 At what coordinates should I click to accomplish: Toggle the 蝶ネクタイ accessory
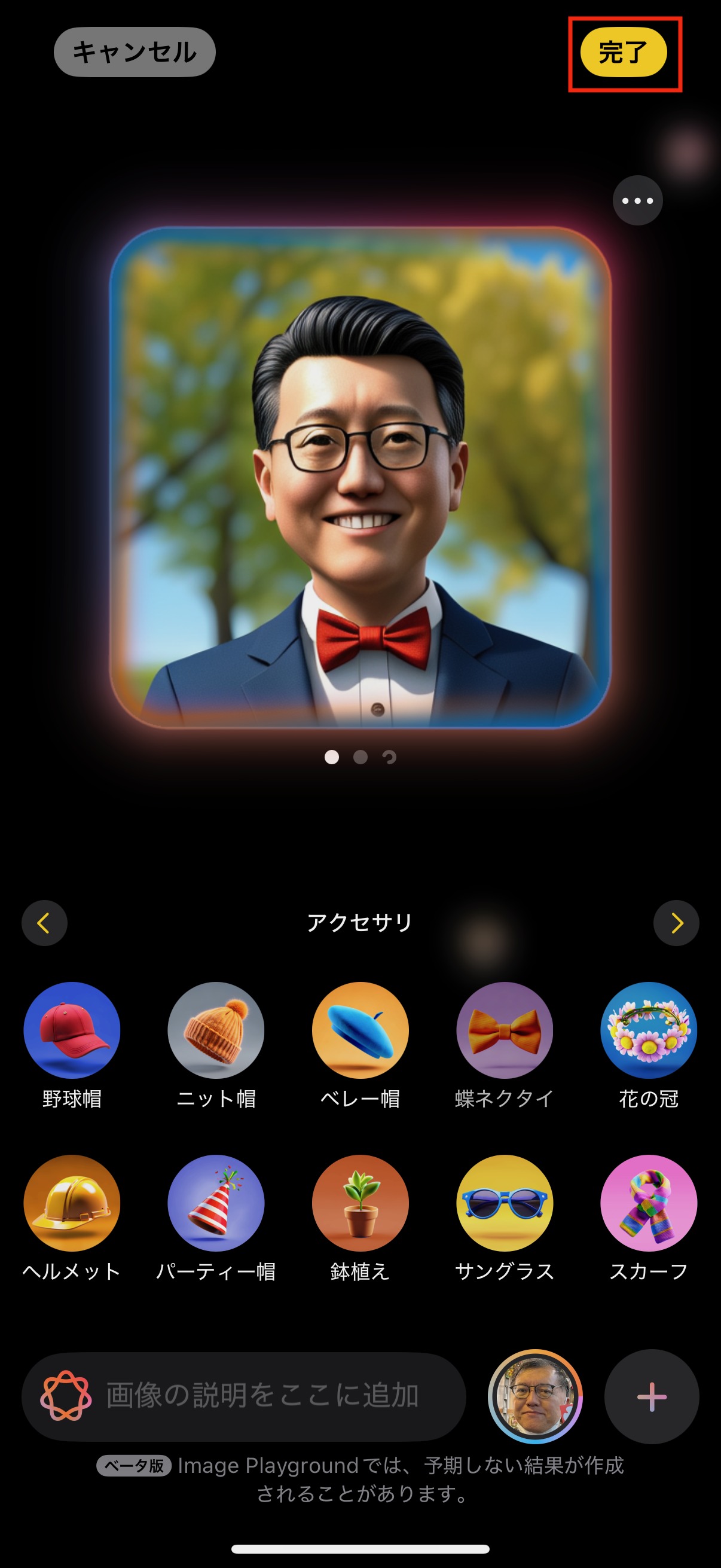click(x=505, y=1030)
